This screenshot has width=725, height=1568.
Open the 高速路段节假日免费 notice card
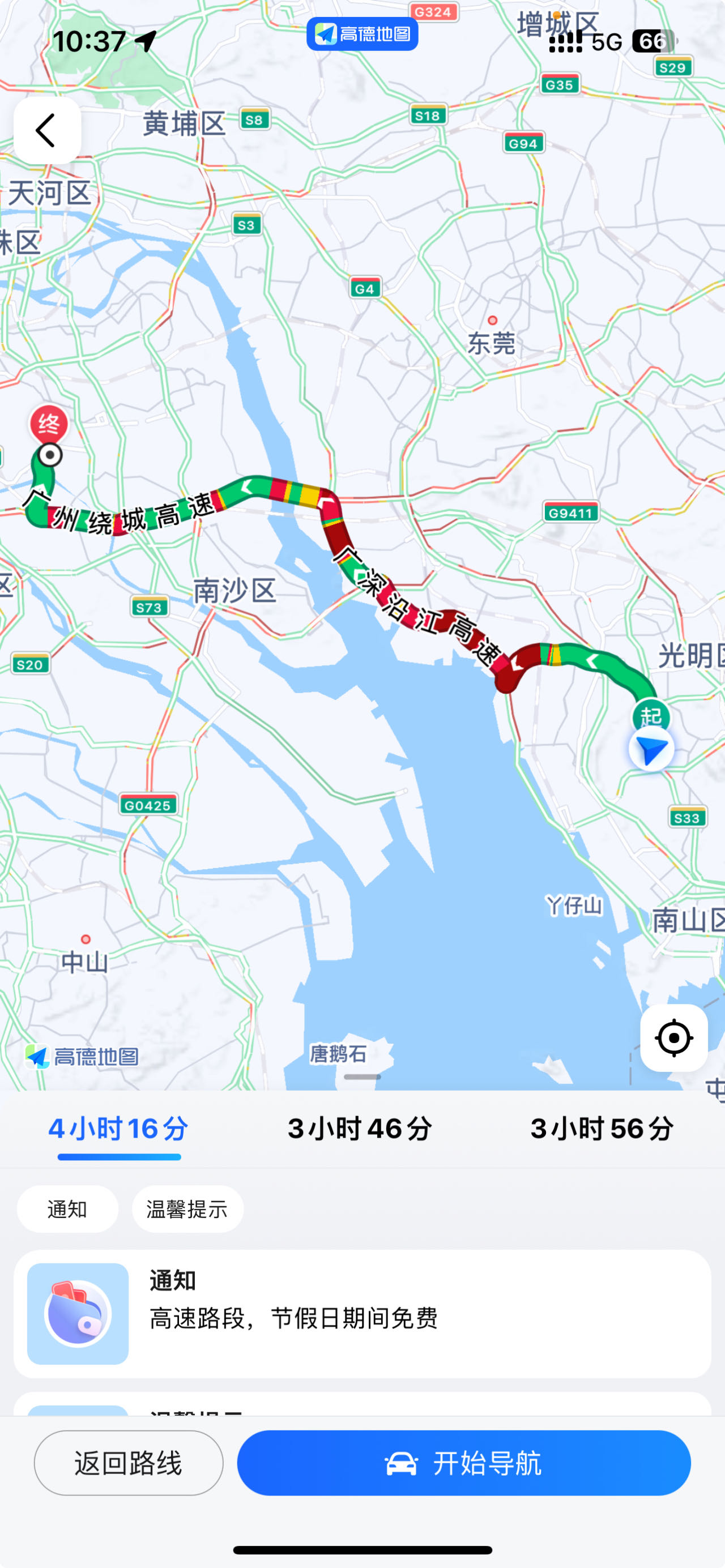click(x=362, y=1314)
